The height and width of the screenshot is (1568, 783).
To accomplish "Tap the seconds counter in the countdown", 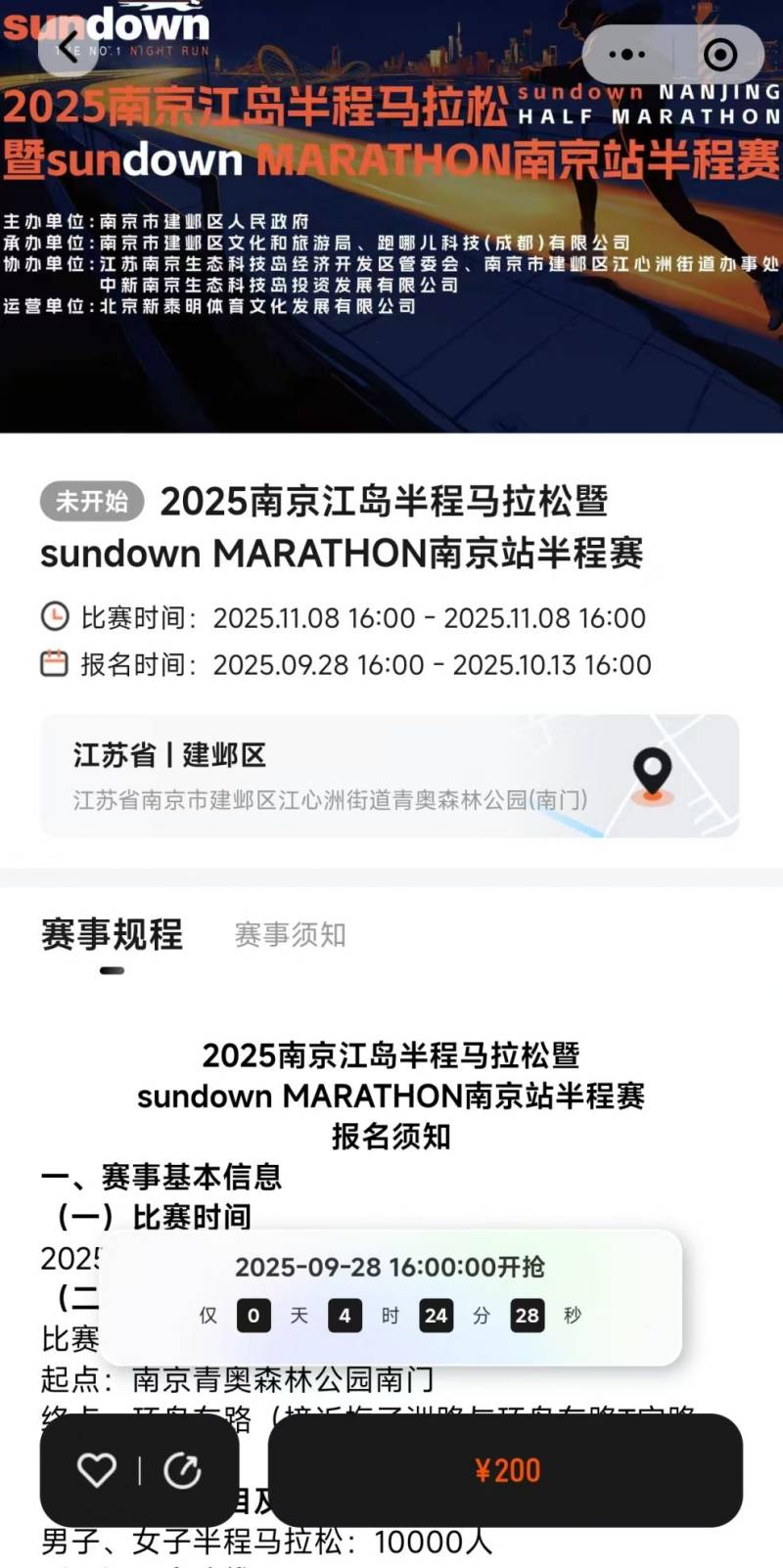I will pos(528,1316).
